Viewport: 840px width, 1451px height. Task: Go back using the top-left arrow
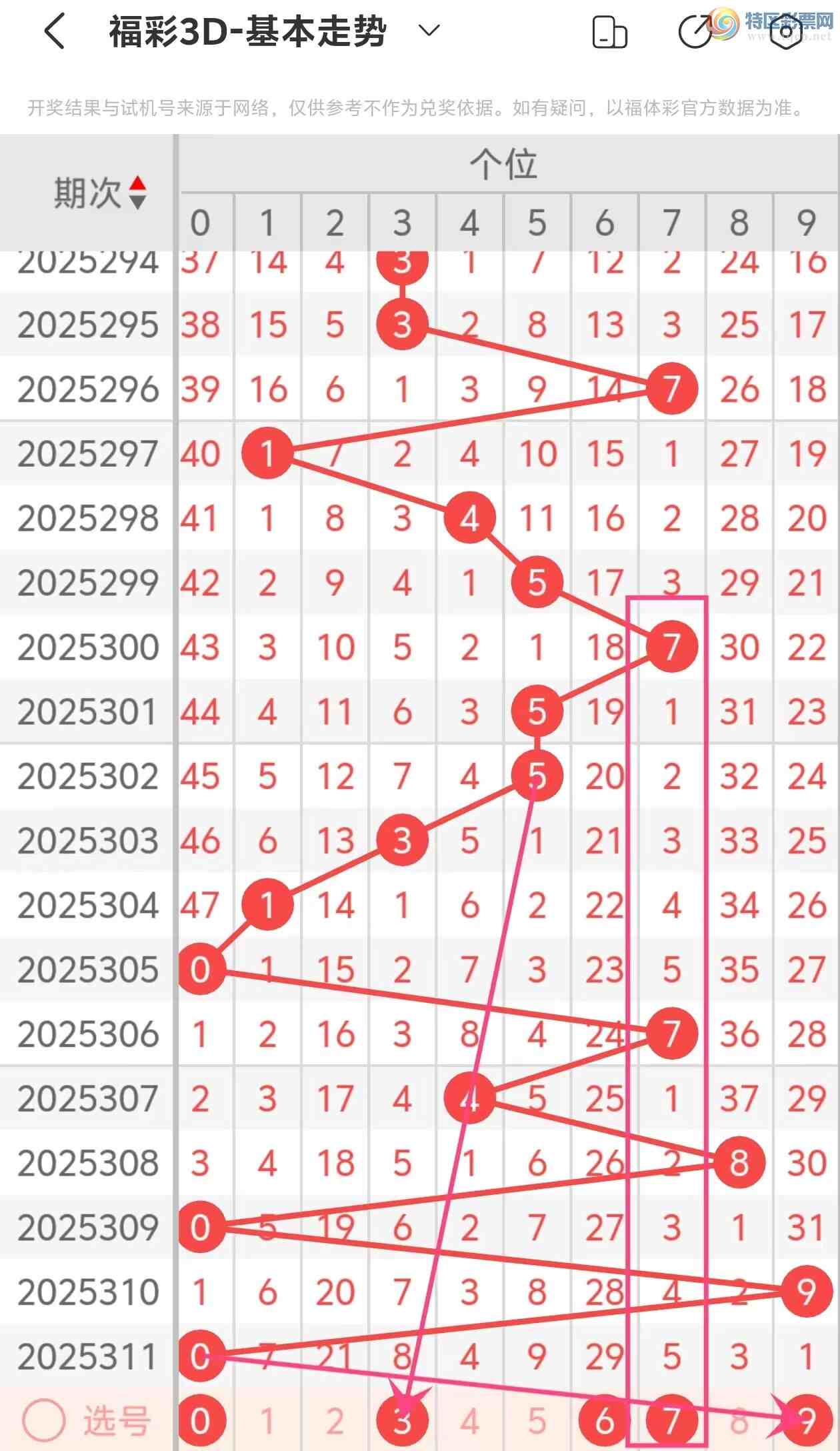55,31
